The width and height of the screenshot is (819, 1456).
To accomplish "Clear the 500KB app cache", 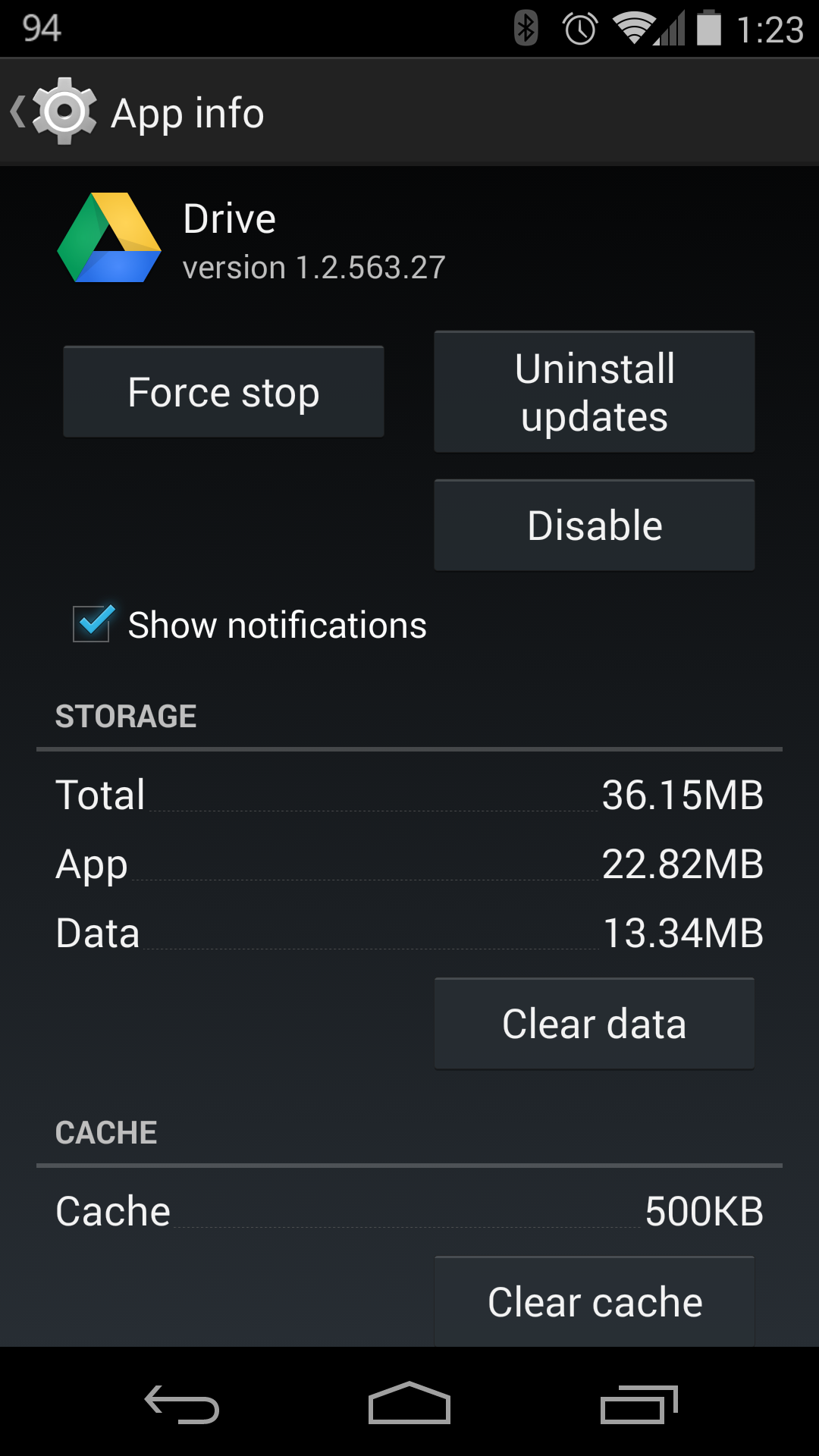I will coord(594,1301).
